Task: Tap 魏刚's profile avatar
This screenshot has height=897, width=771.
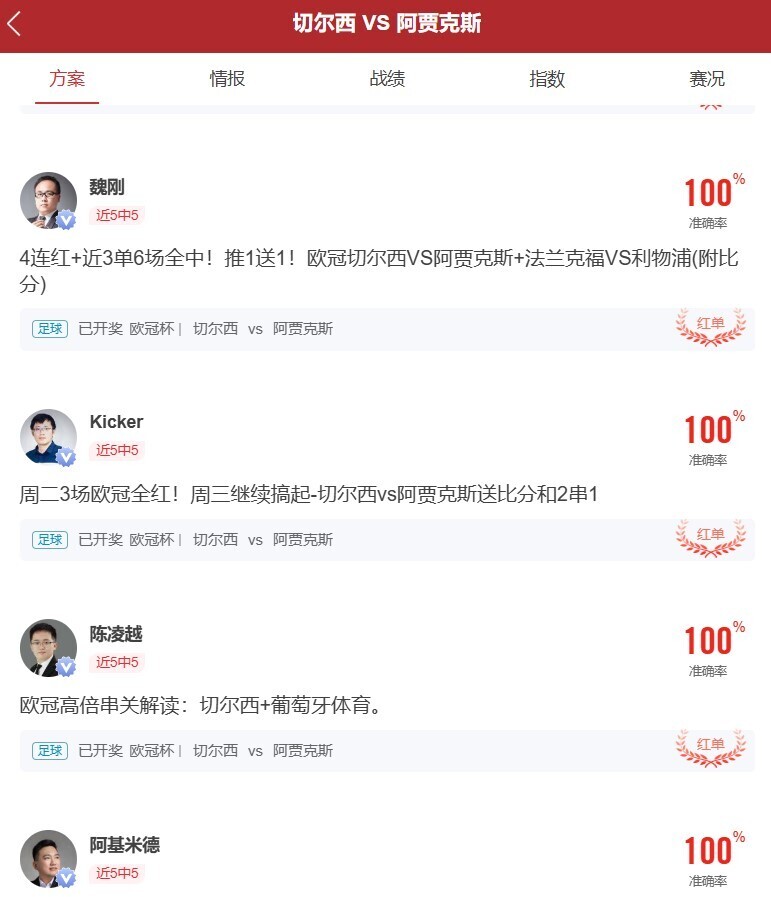Action: click(48, 200)
